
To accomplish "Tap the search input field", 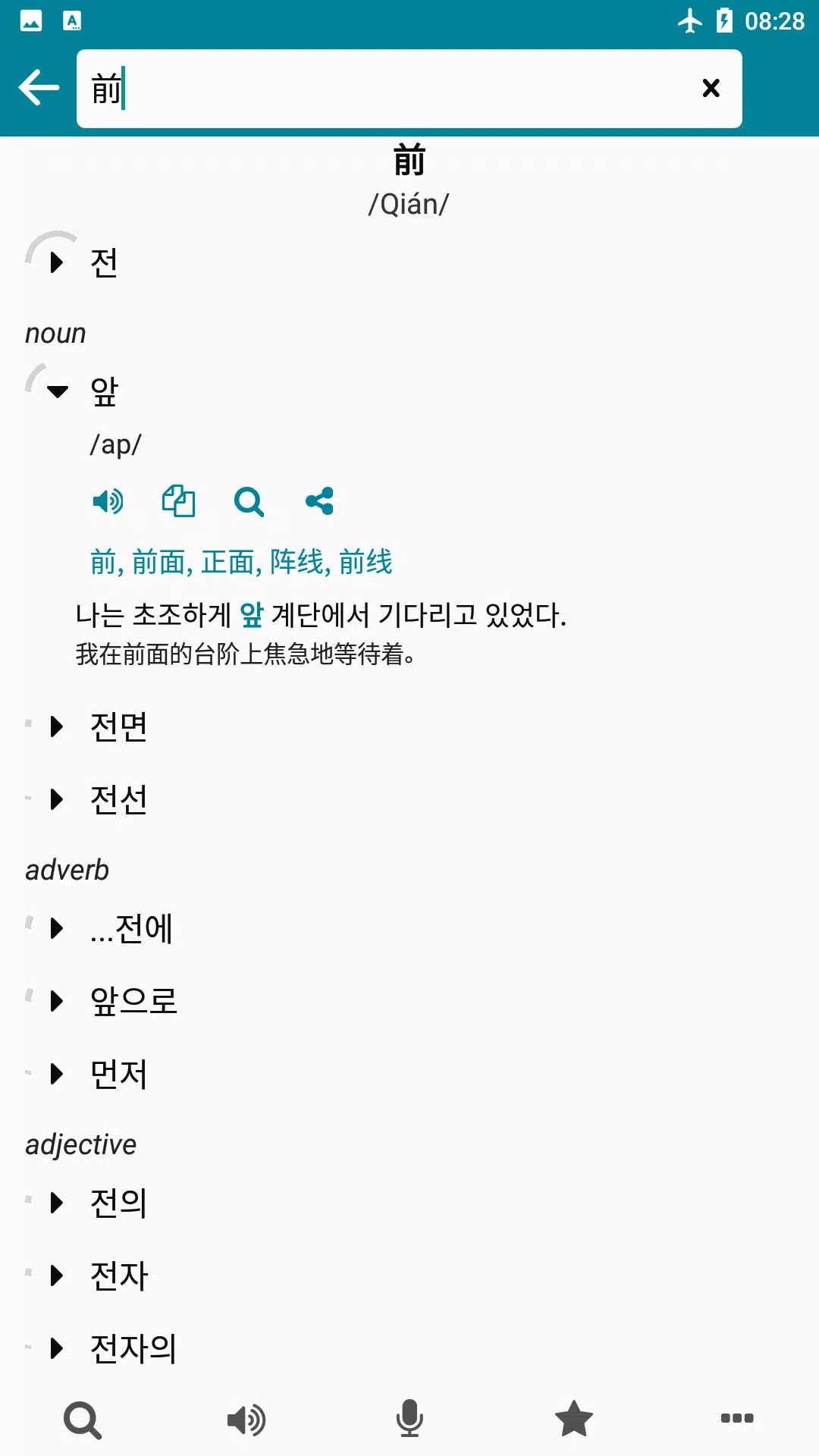I will [x=379, y=88].
